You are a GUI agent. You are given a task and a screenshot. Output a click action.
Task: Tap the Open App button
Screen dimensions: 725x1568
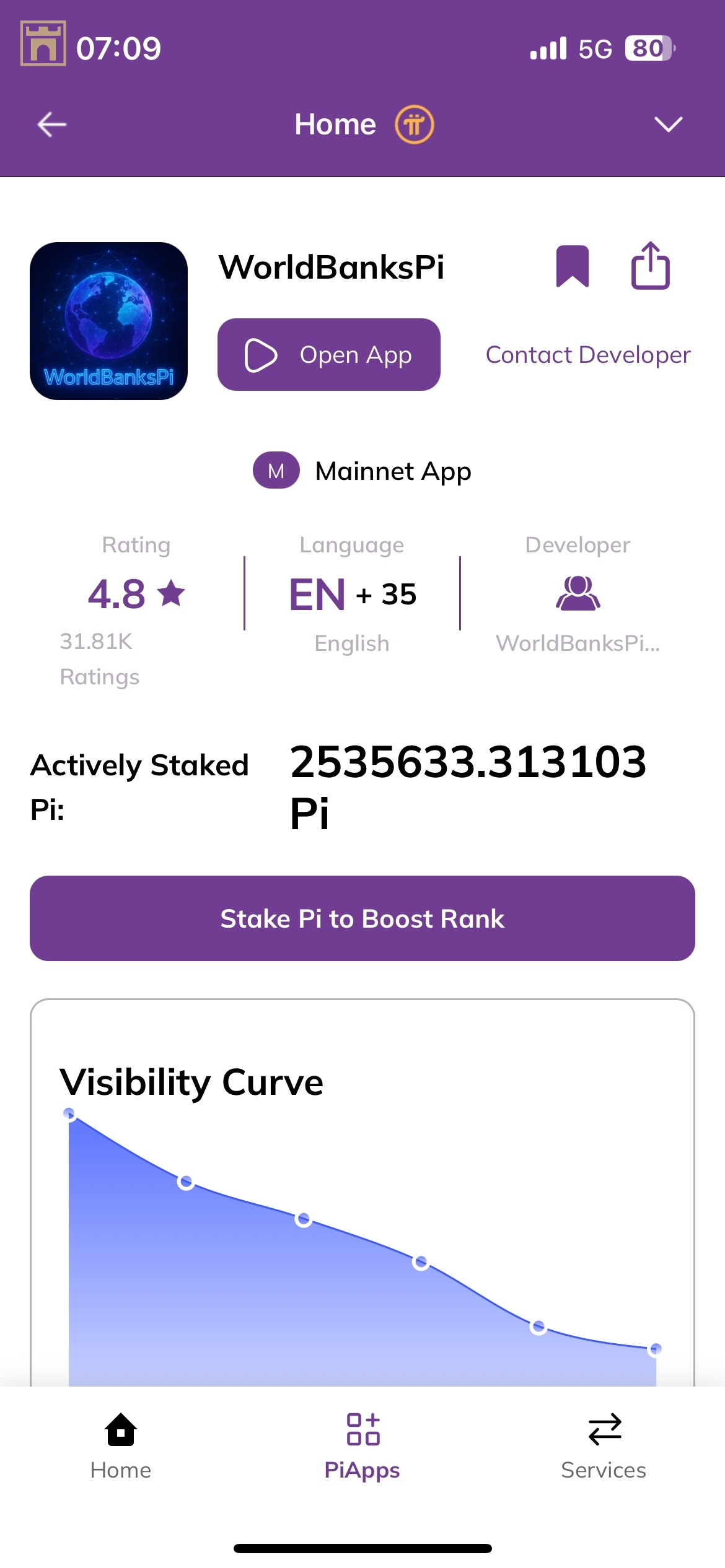(x=328, y=355)
